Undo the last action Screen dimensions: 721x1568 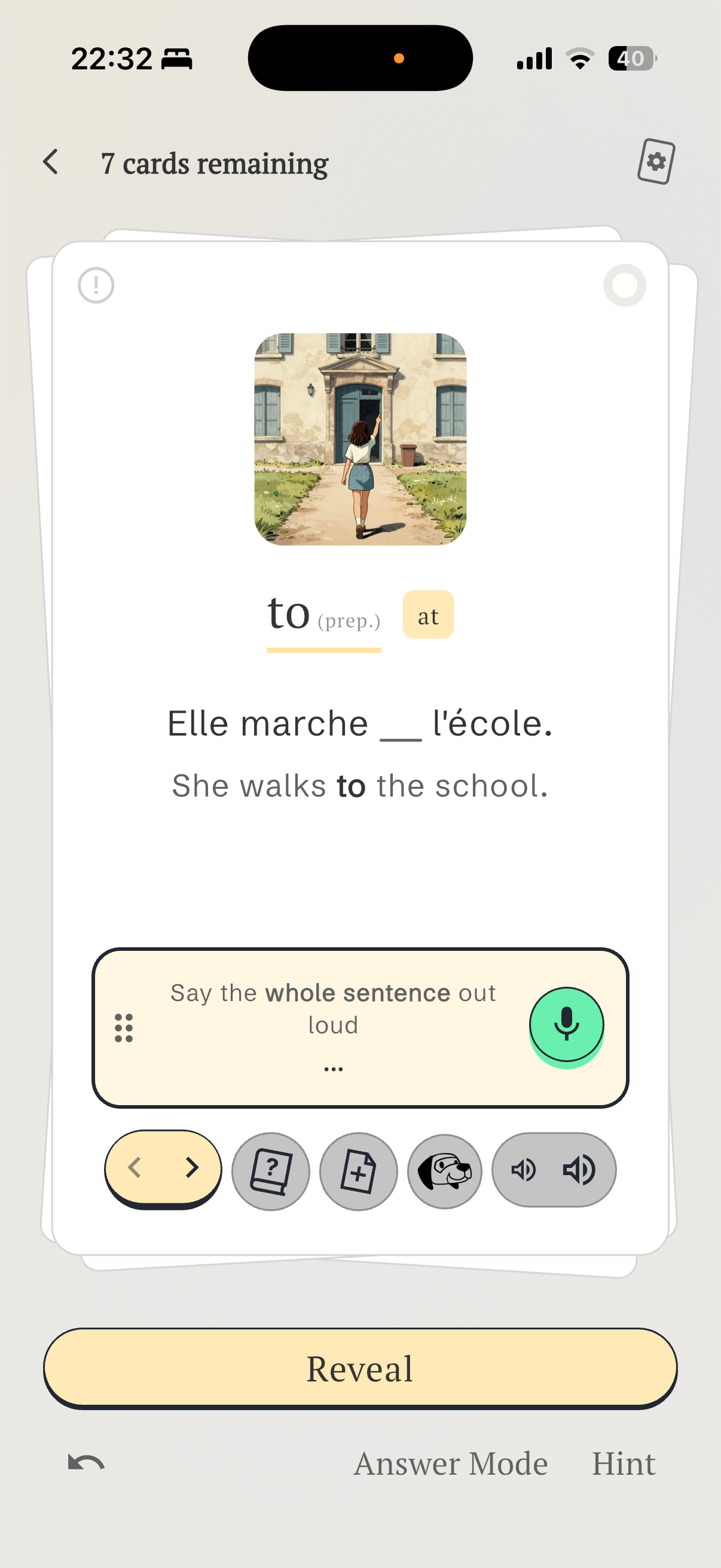(x=87, y=1463)
